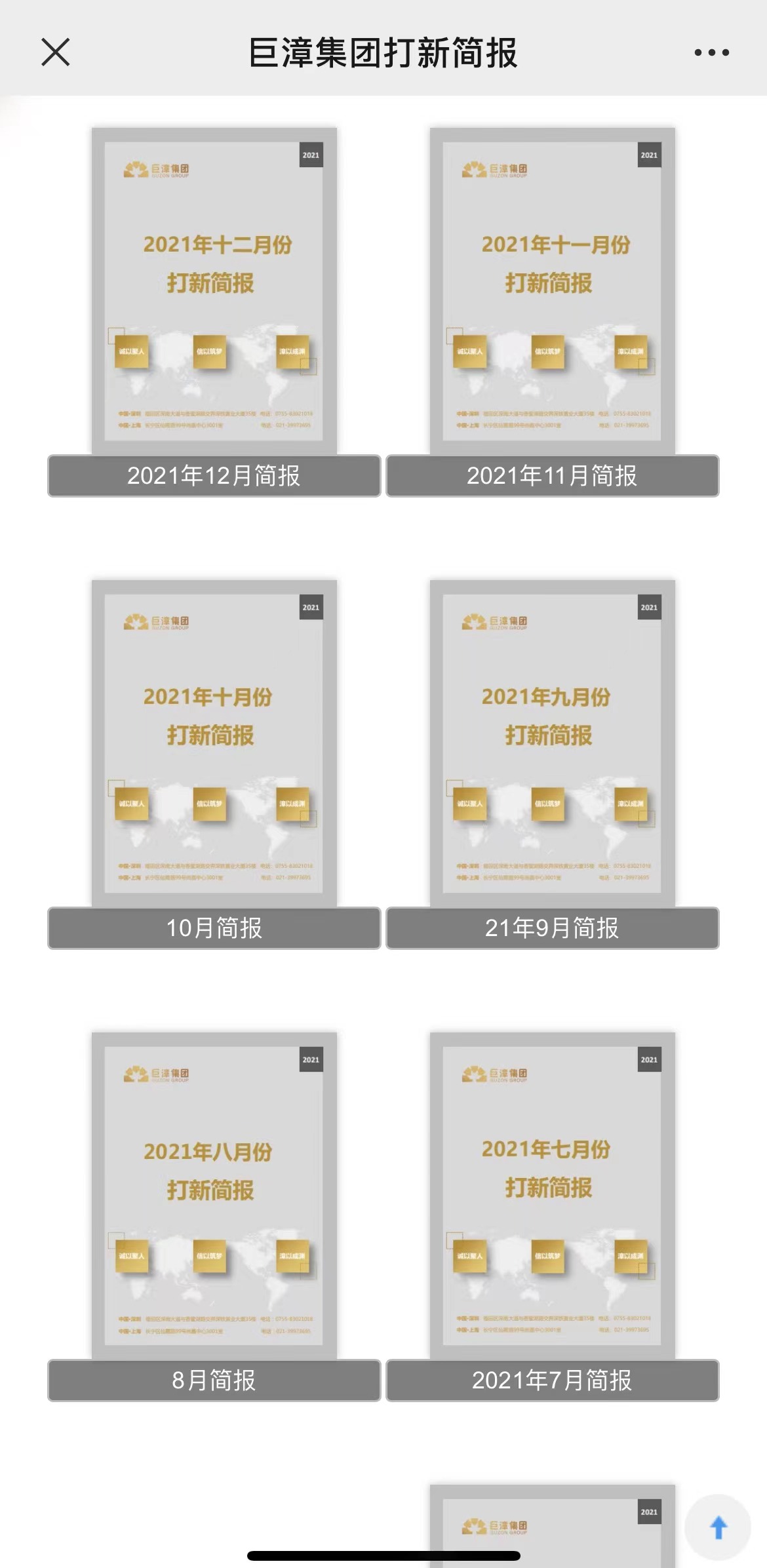Open the 2021年十一月份 打新简报 cover
The width and height of the screenshot is (767, 1568).
(553, 290)
